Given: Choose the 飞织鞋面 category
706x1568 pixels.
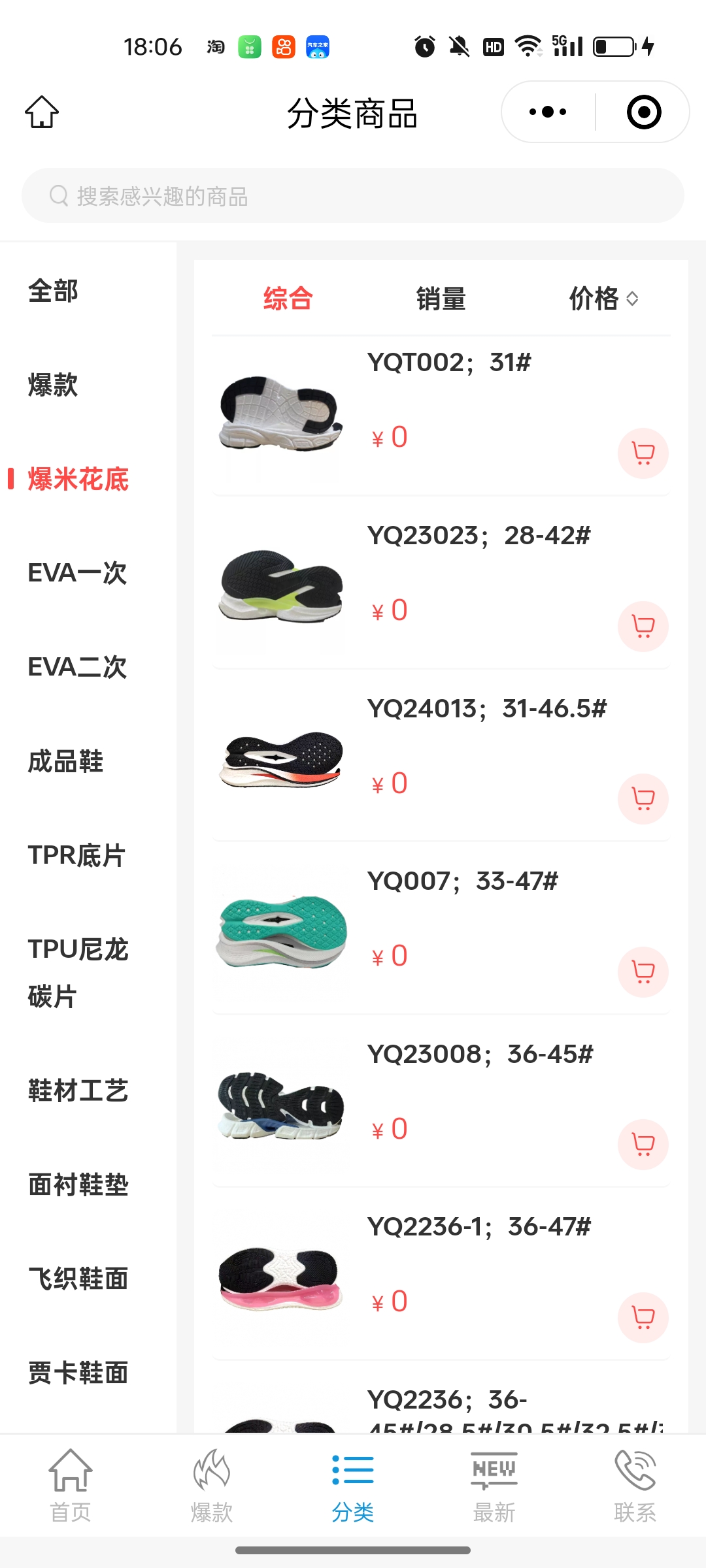Looking at the screenshot, I should (x=78, y=1279).
